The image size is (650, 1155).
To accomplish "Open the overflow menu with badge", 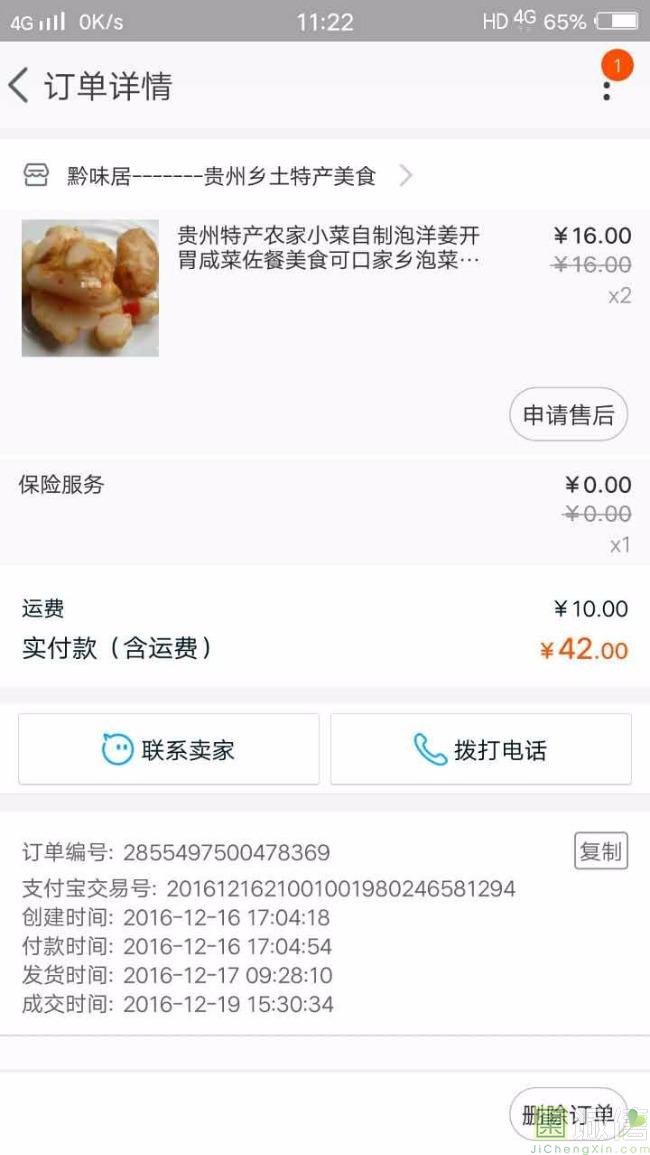I will click(607, 86).
